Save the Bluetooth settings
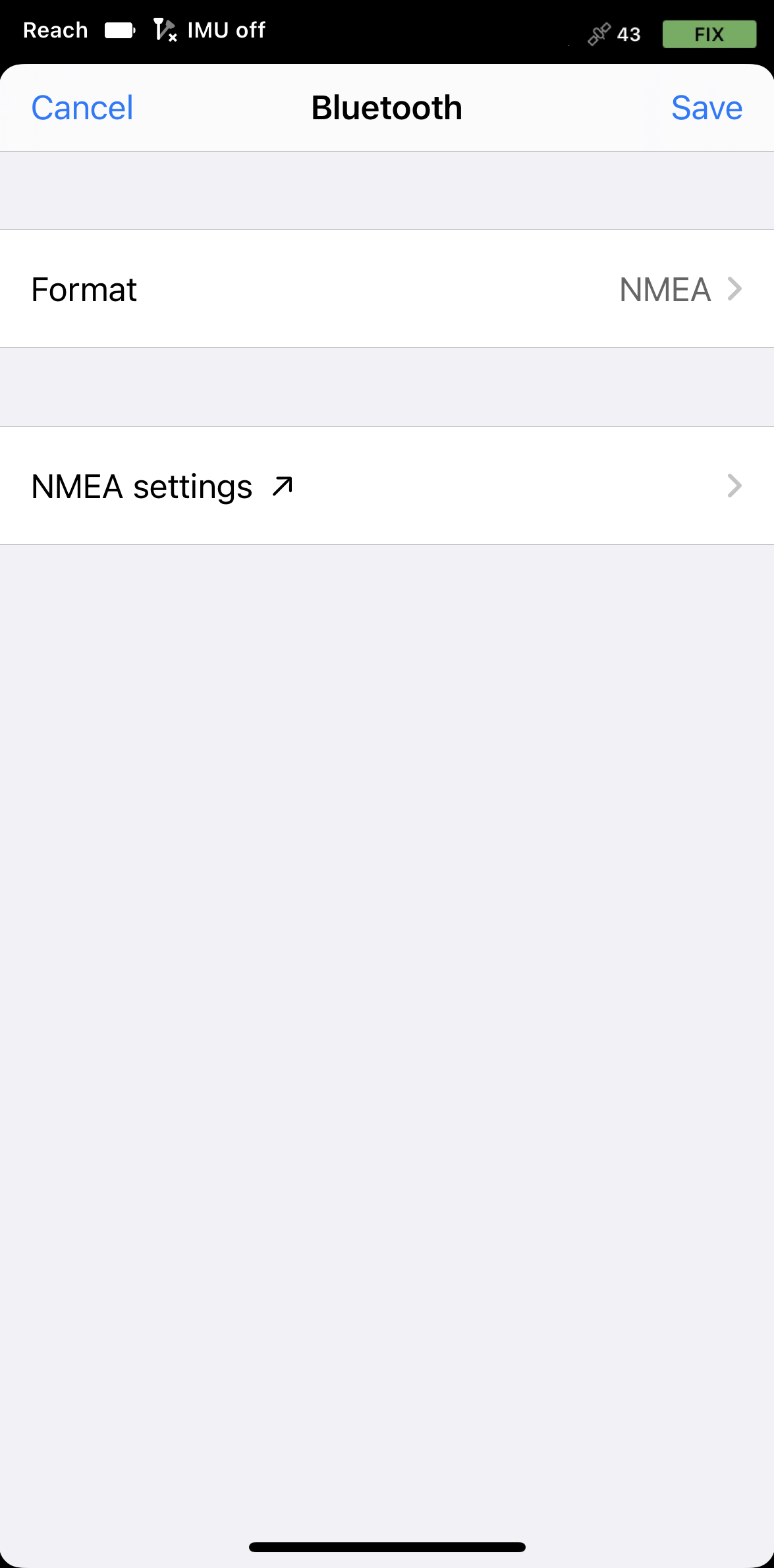 pyautogui.click(x=707, y=108)
